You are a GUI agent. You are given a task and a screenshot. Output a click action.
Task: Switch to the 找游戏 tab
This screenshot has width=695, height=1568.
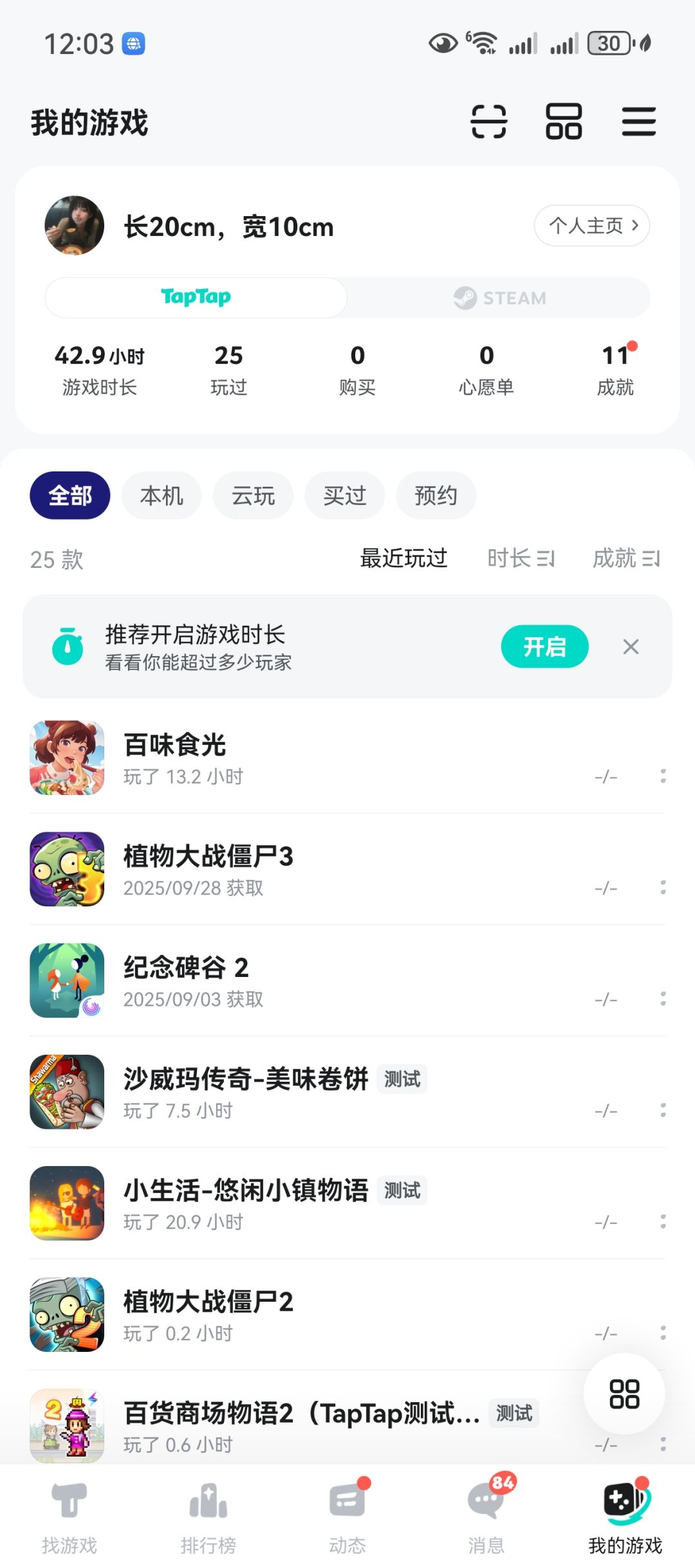click(x=69, y=1515)
